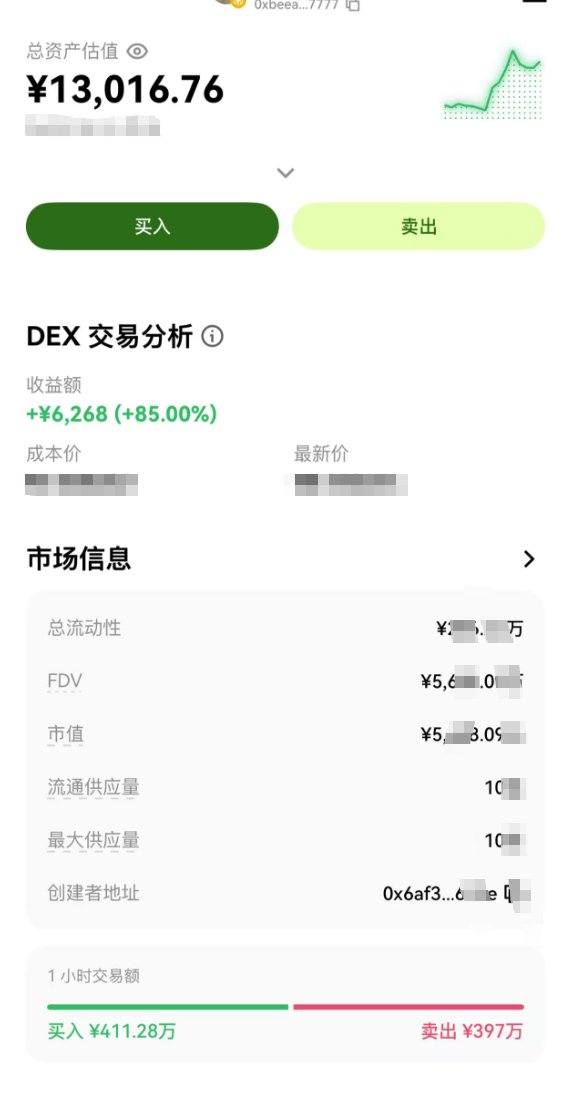Toggle total asset value visibility eye icon
575x1101 pixels.
(137, 51)
